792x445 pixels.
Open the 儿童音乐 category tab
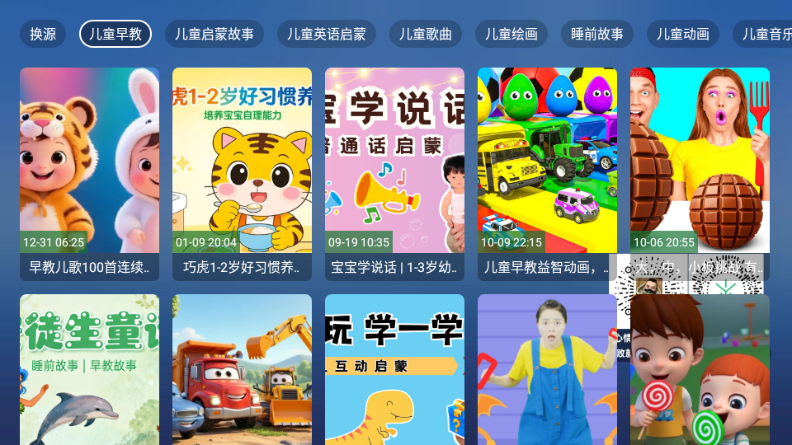[765, 34]
